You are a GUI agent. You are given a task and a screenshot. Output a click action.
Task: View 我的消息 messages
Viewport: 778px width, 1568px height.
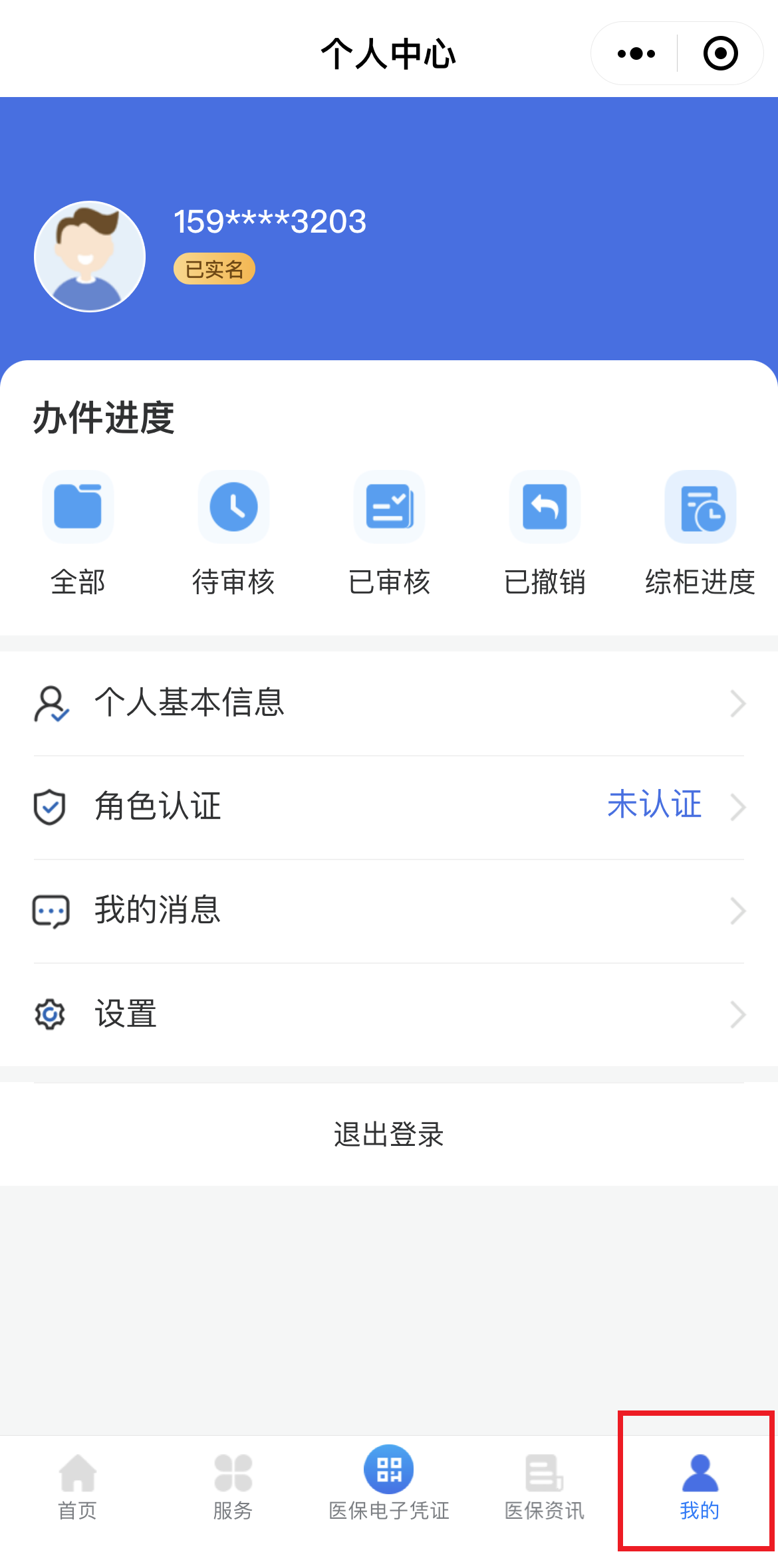point(389,911)
